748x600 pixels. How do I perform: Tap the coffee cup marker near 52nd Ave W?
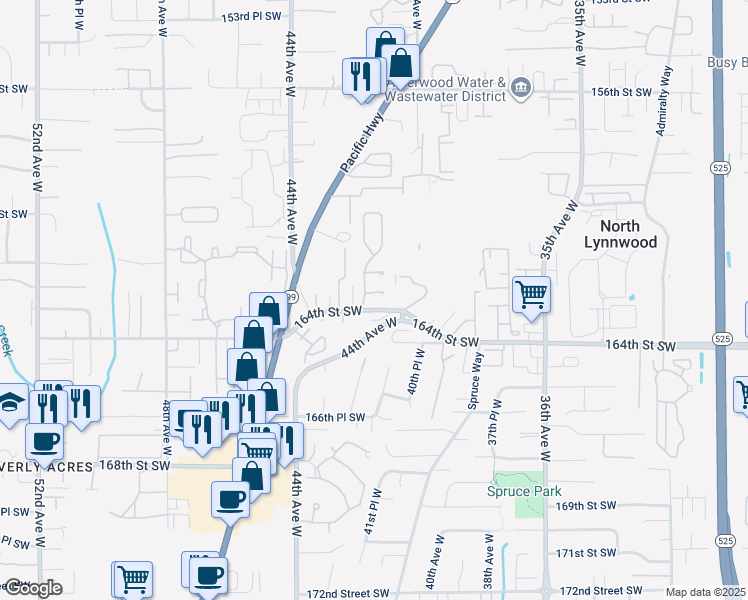pos(42,441)
